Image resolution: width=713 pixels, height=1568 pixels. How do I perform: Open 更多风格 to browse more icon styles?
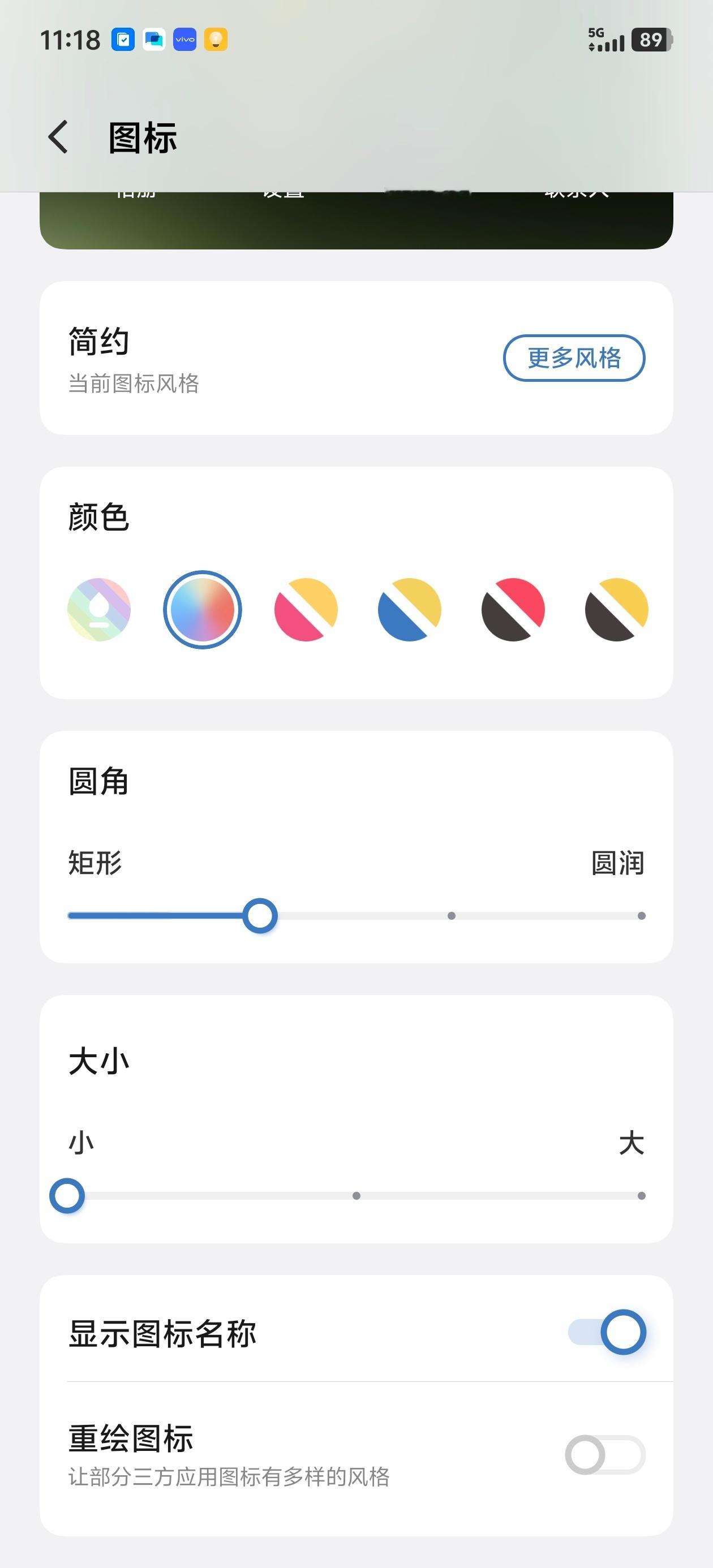573,359
